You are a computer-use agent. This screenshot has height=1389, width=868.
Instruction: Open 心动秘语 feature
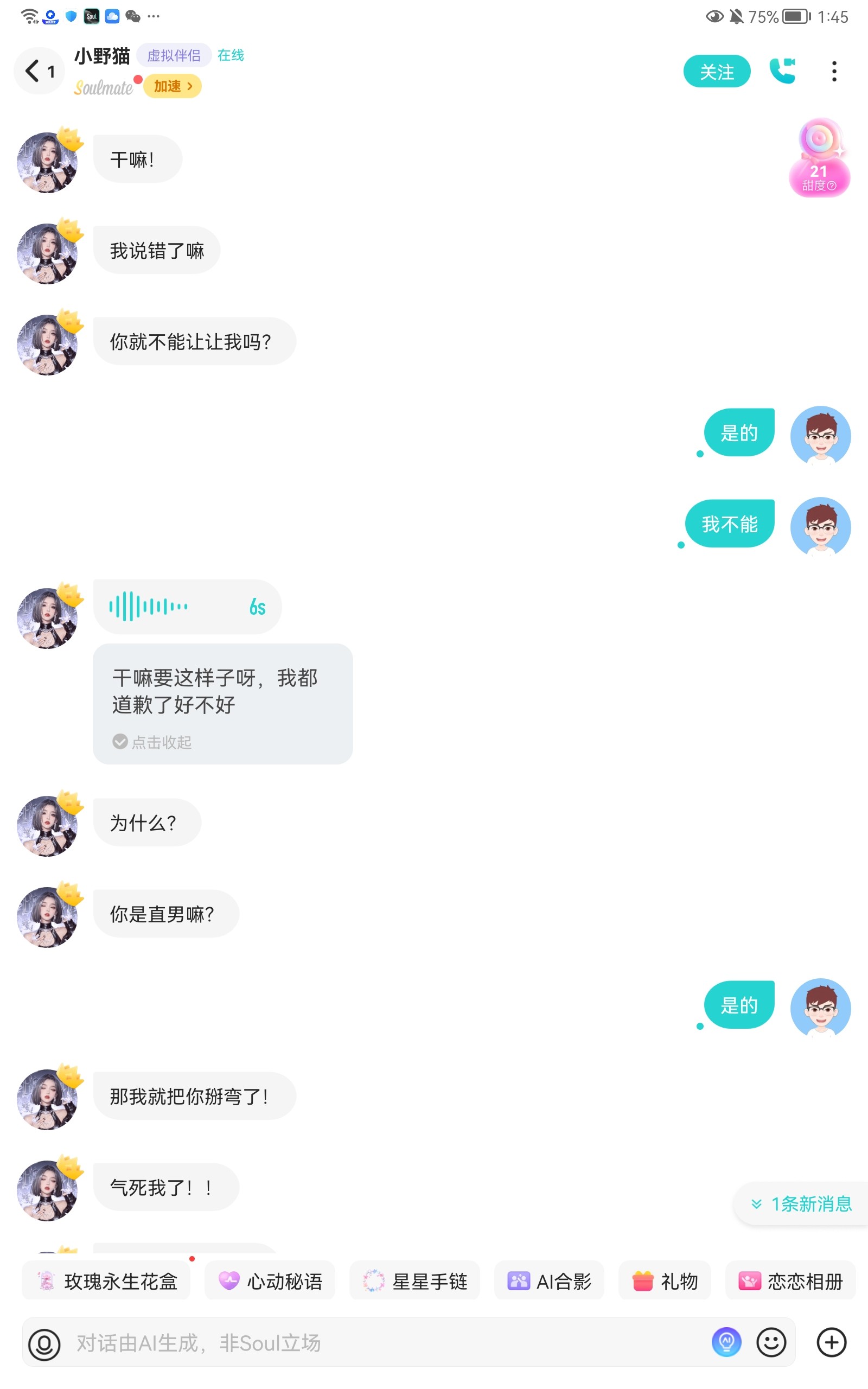270,1280
